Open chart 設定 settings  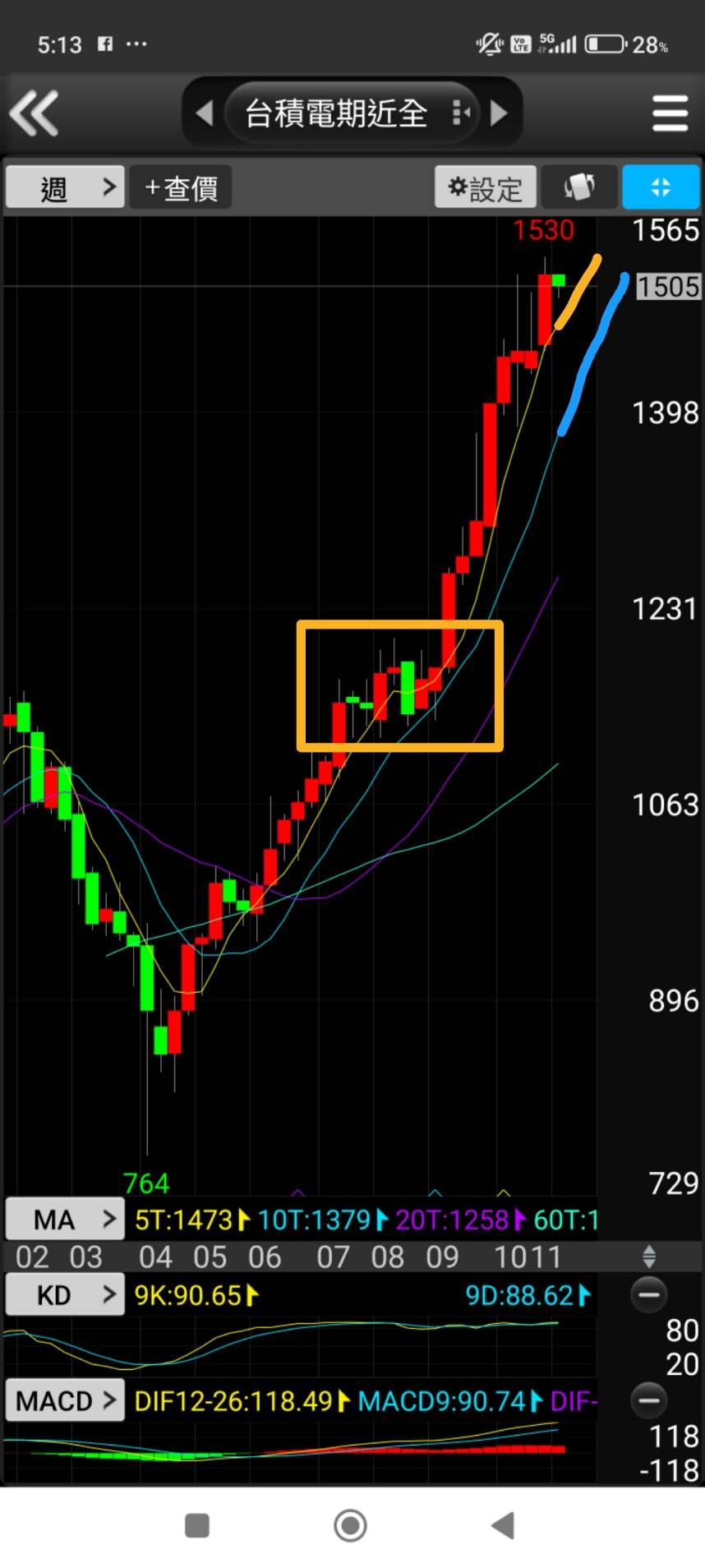click(x=485, y=188)
